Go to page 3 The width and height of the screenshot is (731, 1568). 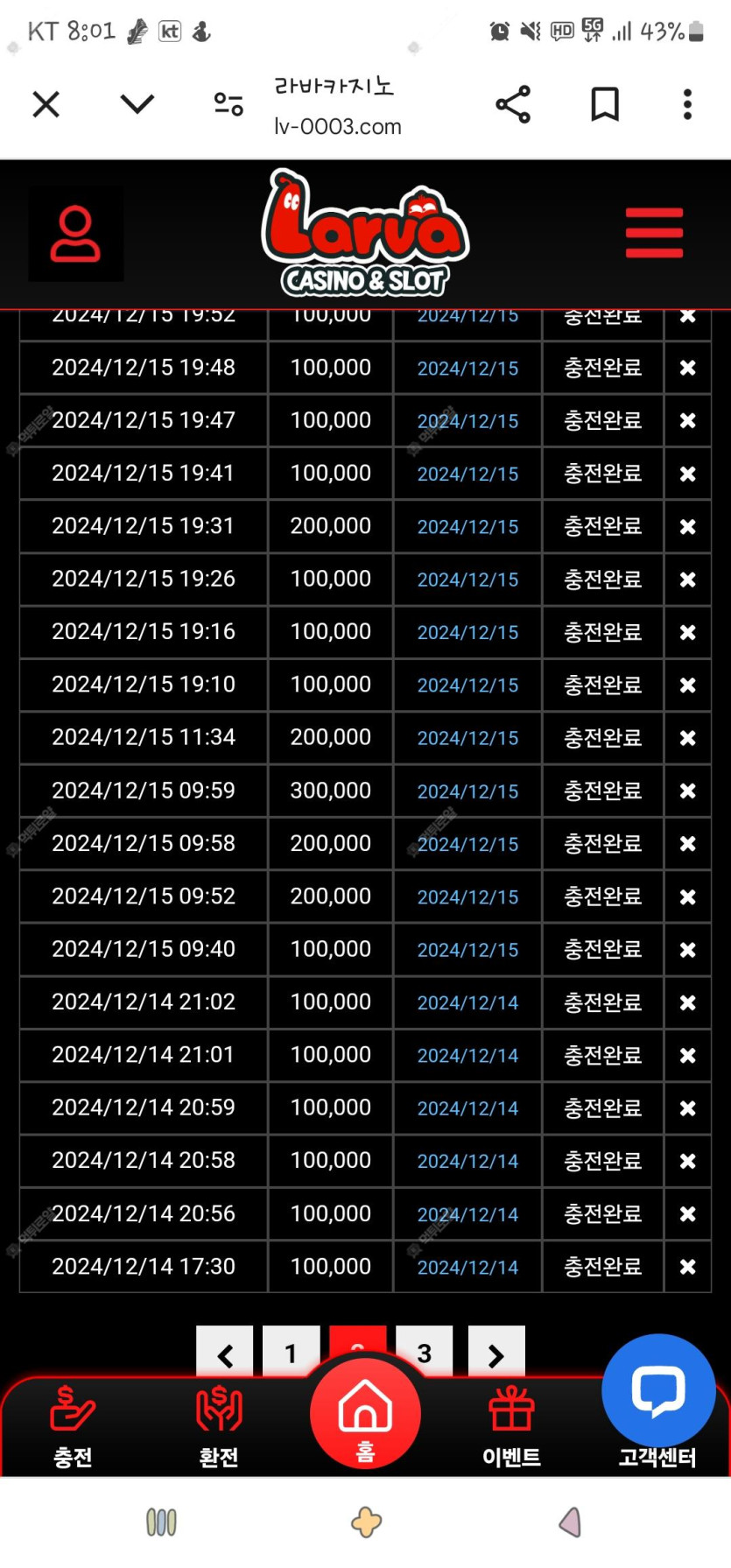425,1354
